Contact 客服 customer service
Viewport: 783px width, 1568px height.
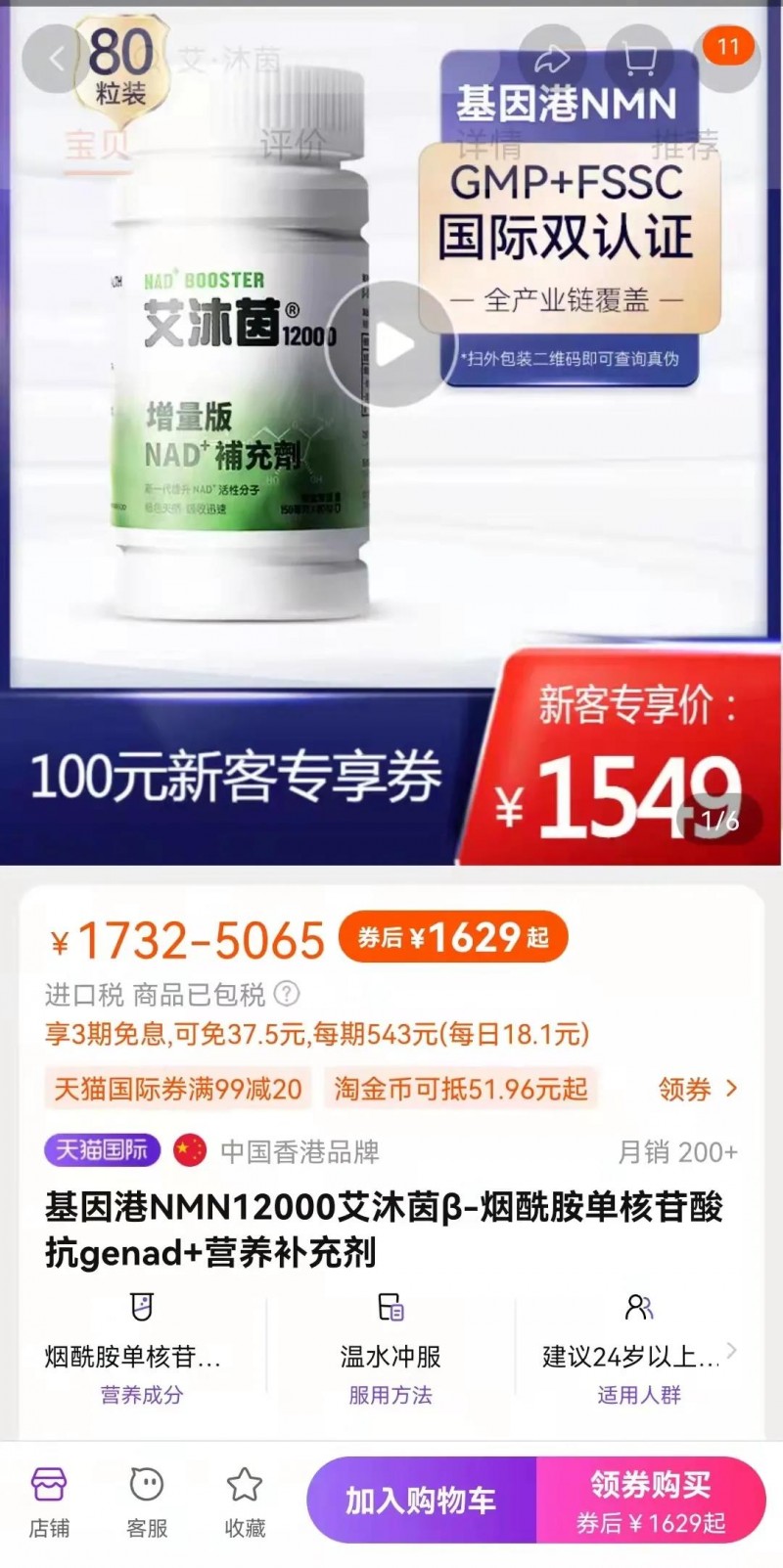pyautogui.click(x=147, y=1501)
